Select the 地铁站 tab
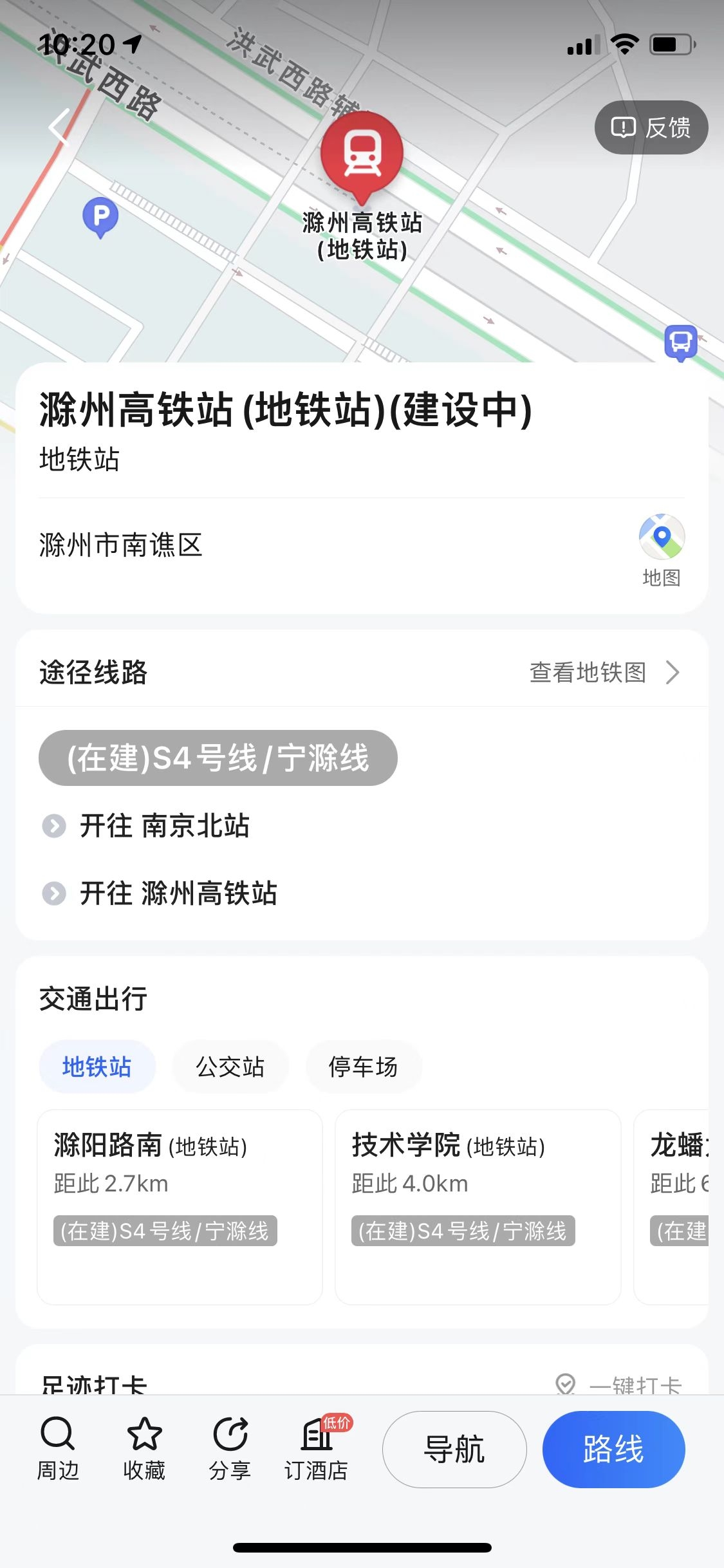 tap(97, 1067)
